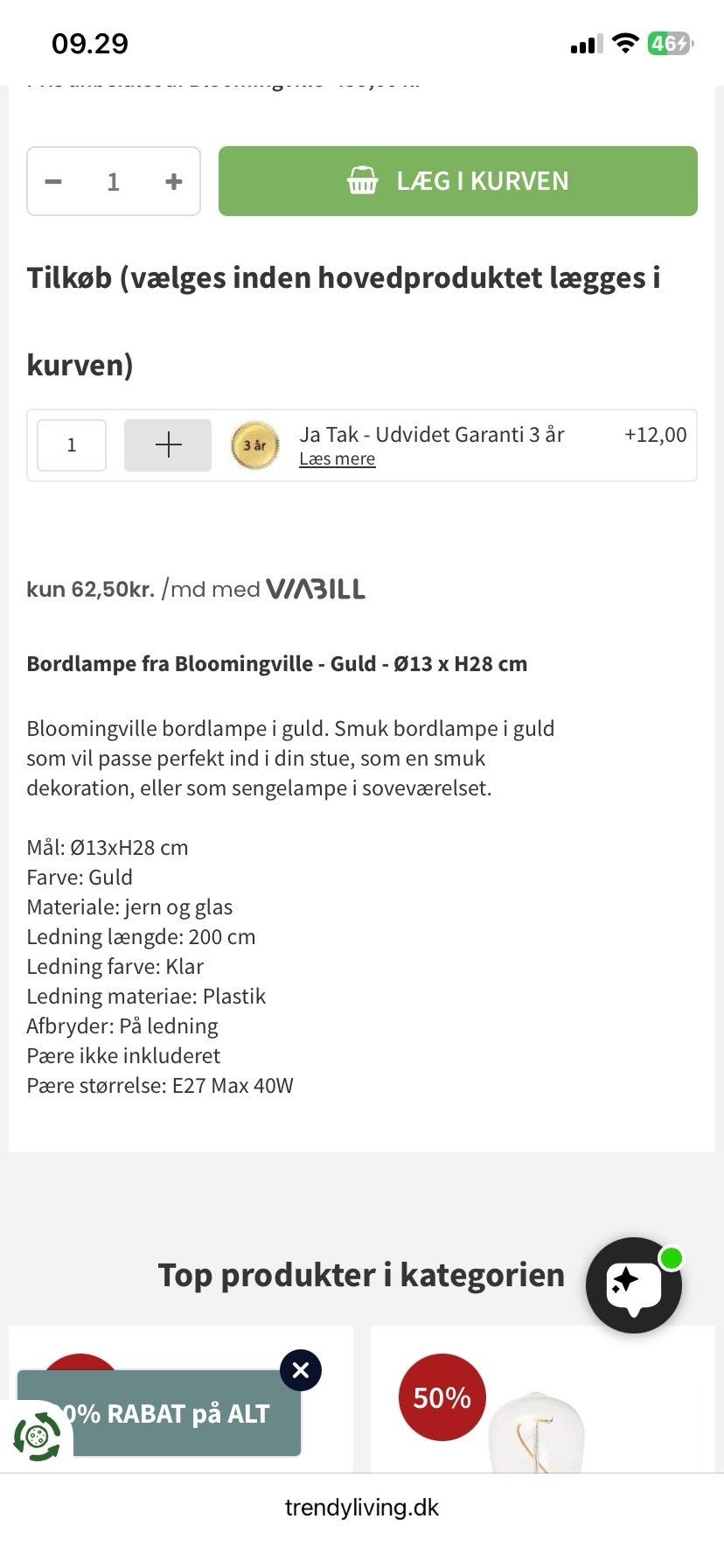Click the gold 3 år warranty medal icon
This screenshot has width=724, height=1568.
click(254, 445)
